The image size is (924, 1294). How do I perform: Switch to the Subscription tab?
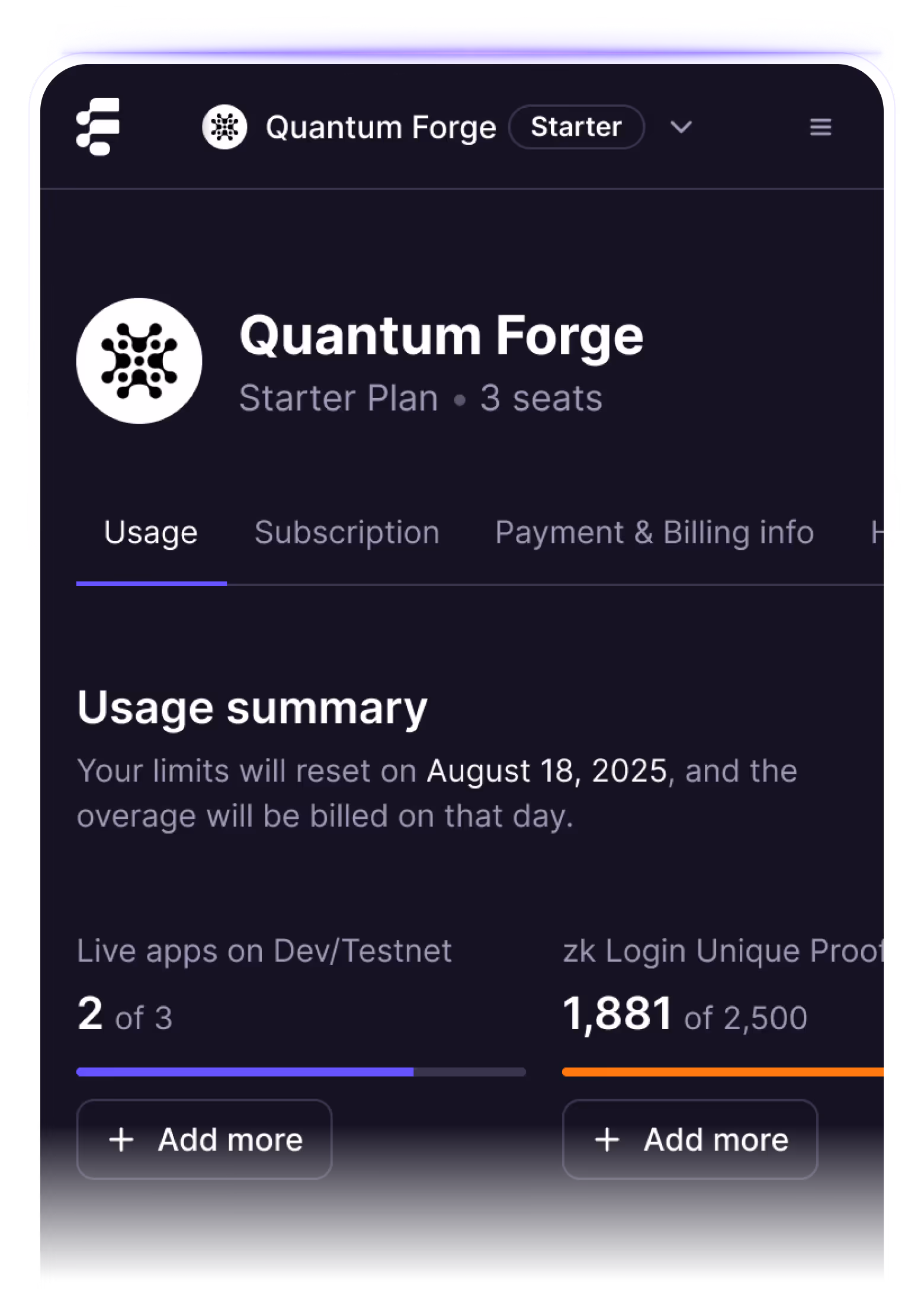pos(347,532)
